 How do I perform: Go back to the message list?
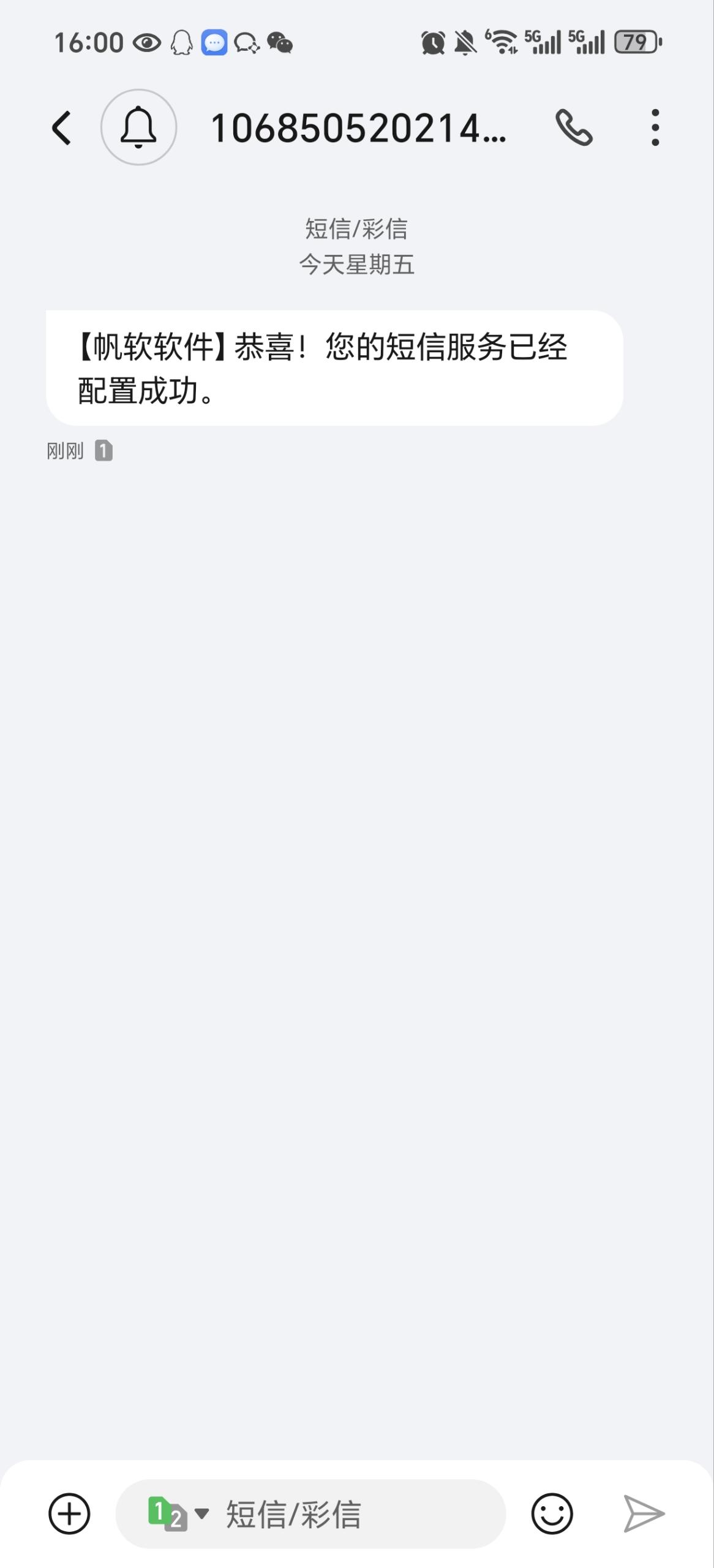pos(61,128)
